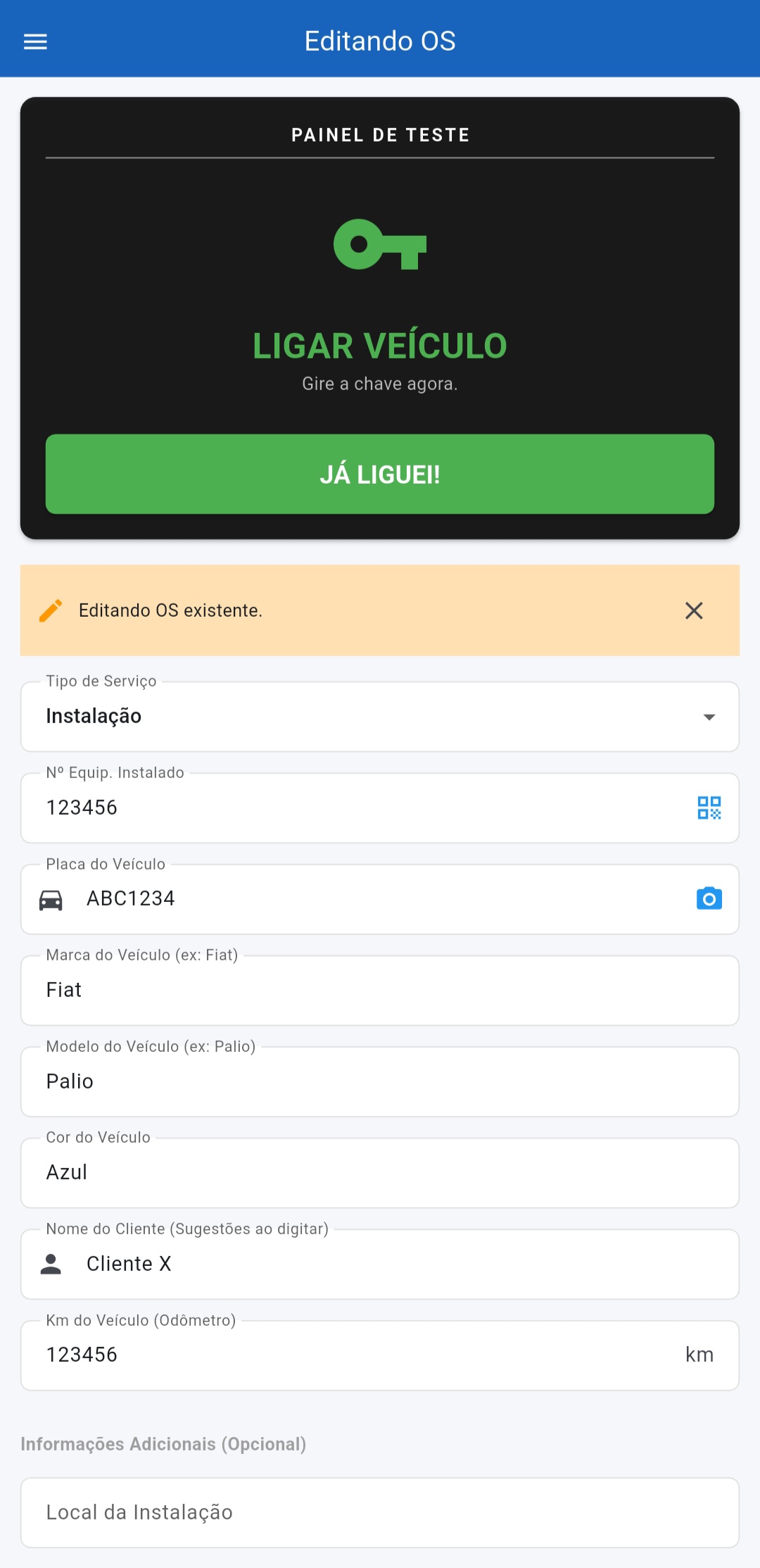Scan equipment number with QR code icon
Viewport: 760px width, 1568px height.
pyautogui.click(x=709, y=808)
